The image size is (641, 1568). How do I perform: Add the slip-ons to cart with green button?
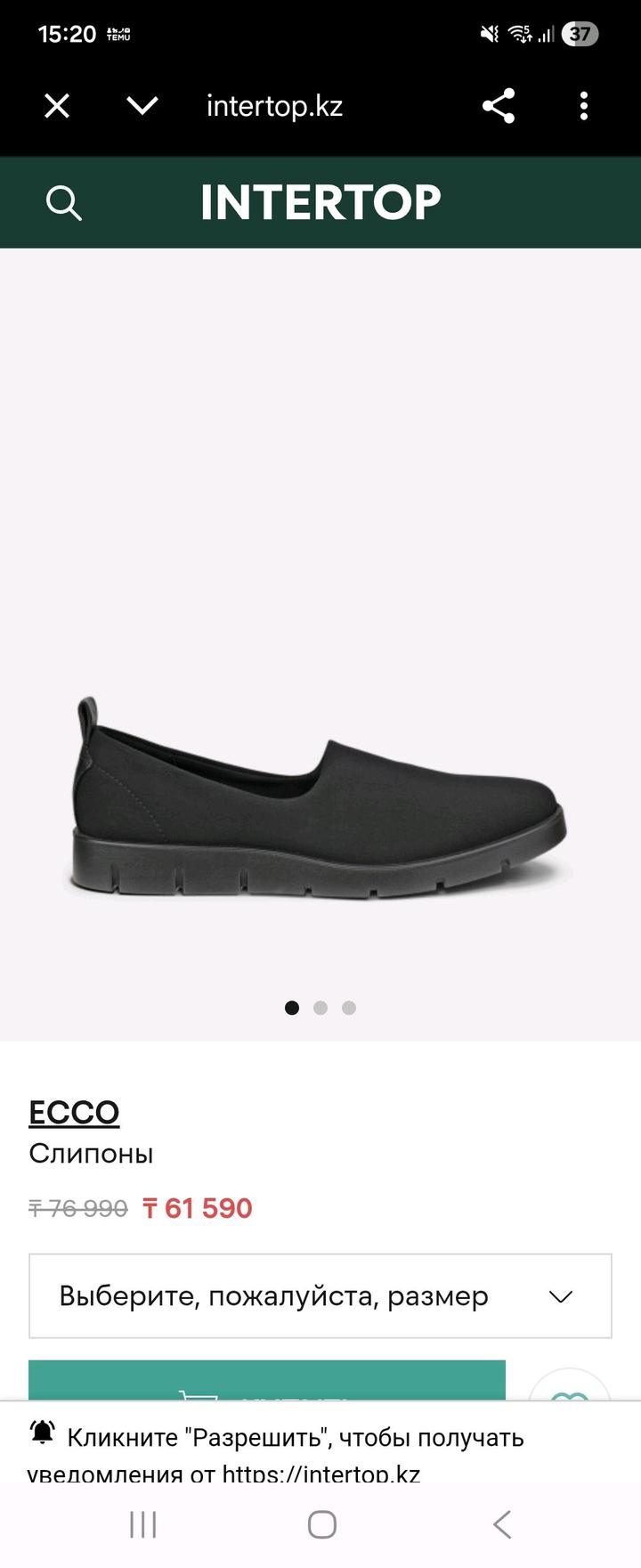pyautogui.click(x=267, y=1381)
